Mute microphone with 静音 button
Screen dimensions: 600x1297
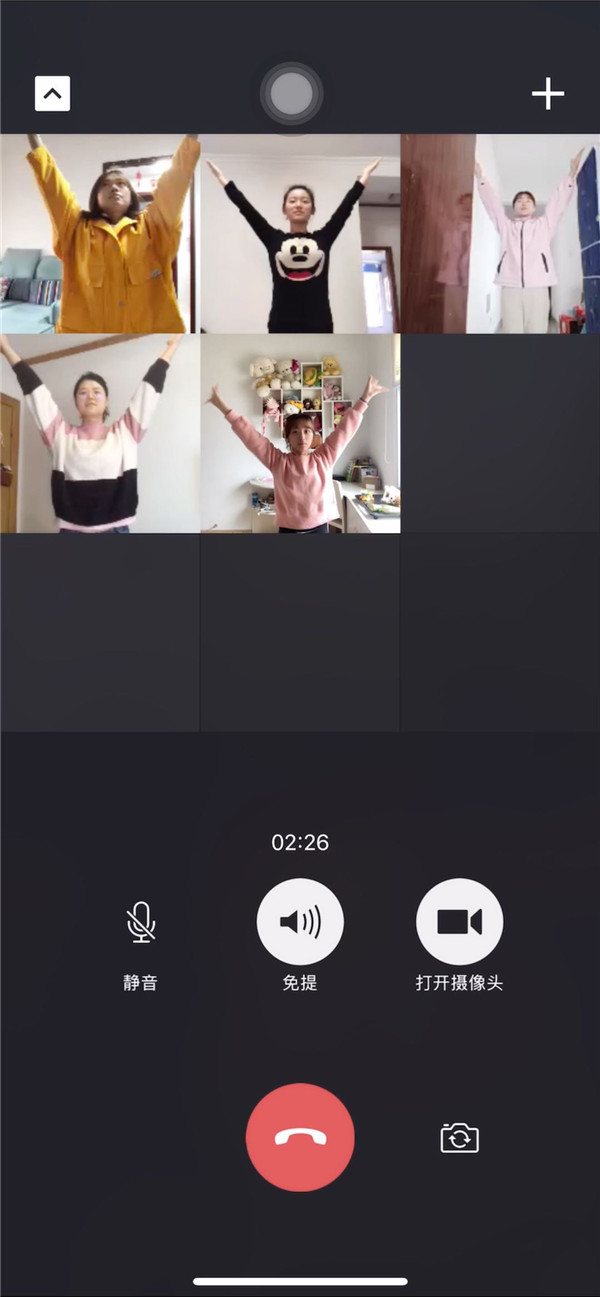pyautogui.click(x=140, y=922)
